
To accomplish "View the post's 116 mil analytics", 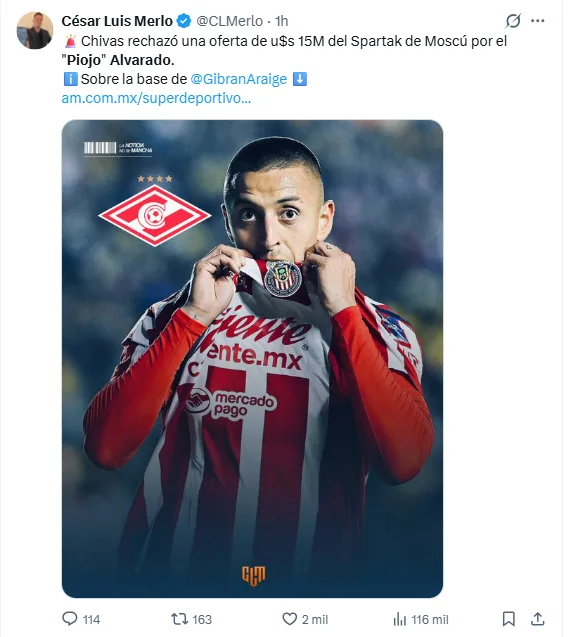I will (x=421, y=620).
